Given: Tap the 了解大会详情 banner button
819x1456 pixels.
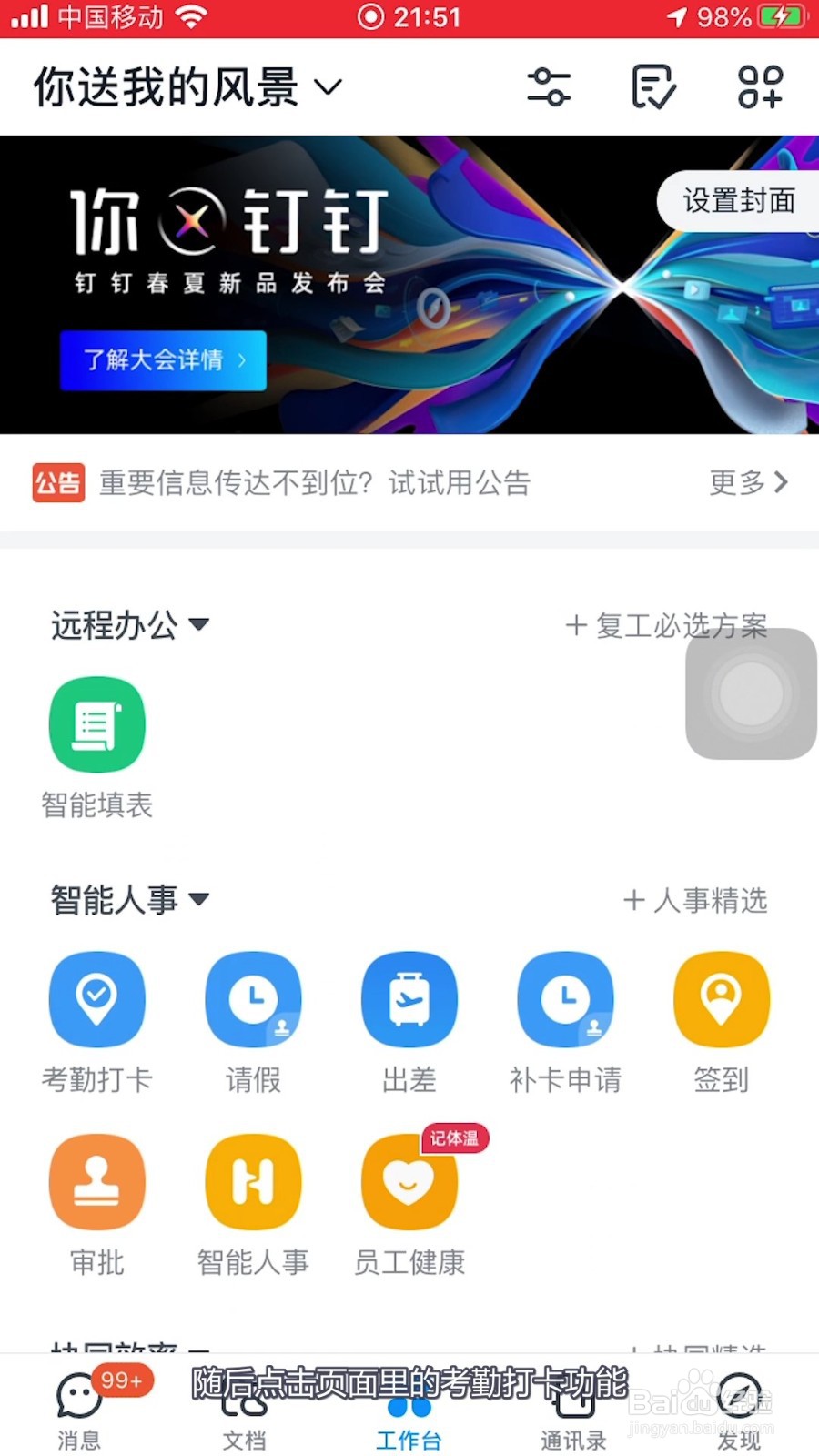Looking at the screenshot, I should [162, 360].
